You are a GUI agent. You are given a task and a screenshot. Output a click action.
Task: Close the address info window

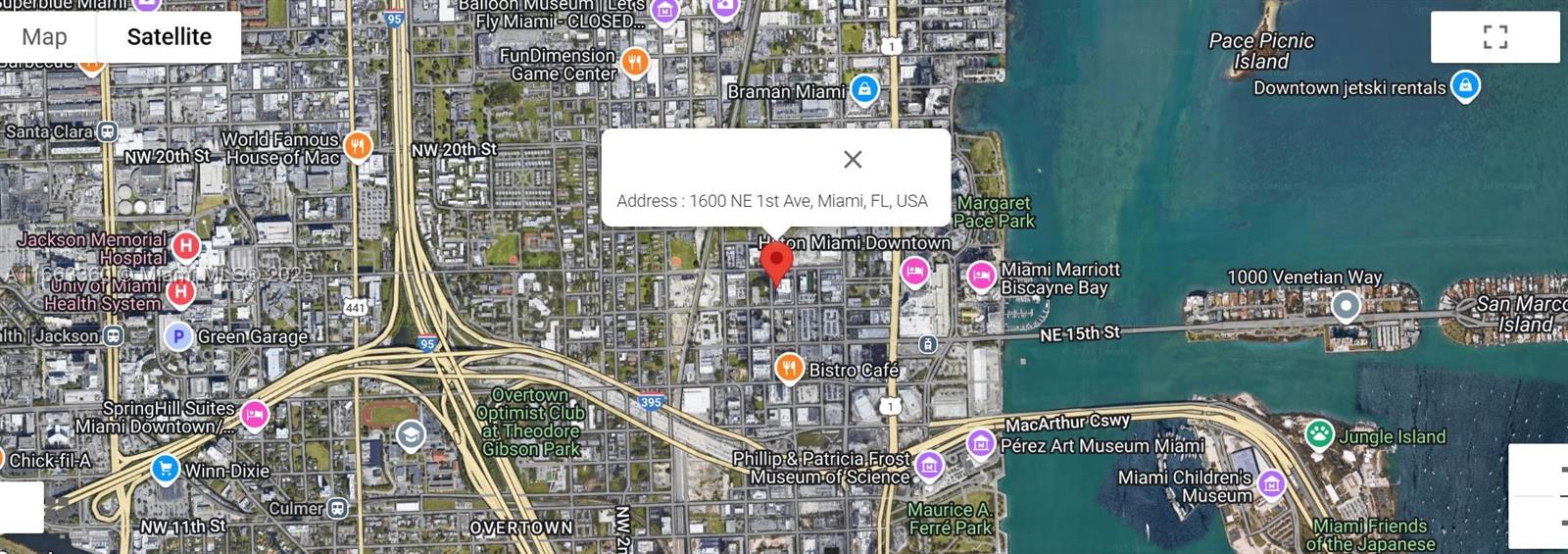853,159
